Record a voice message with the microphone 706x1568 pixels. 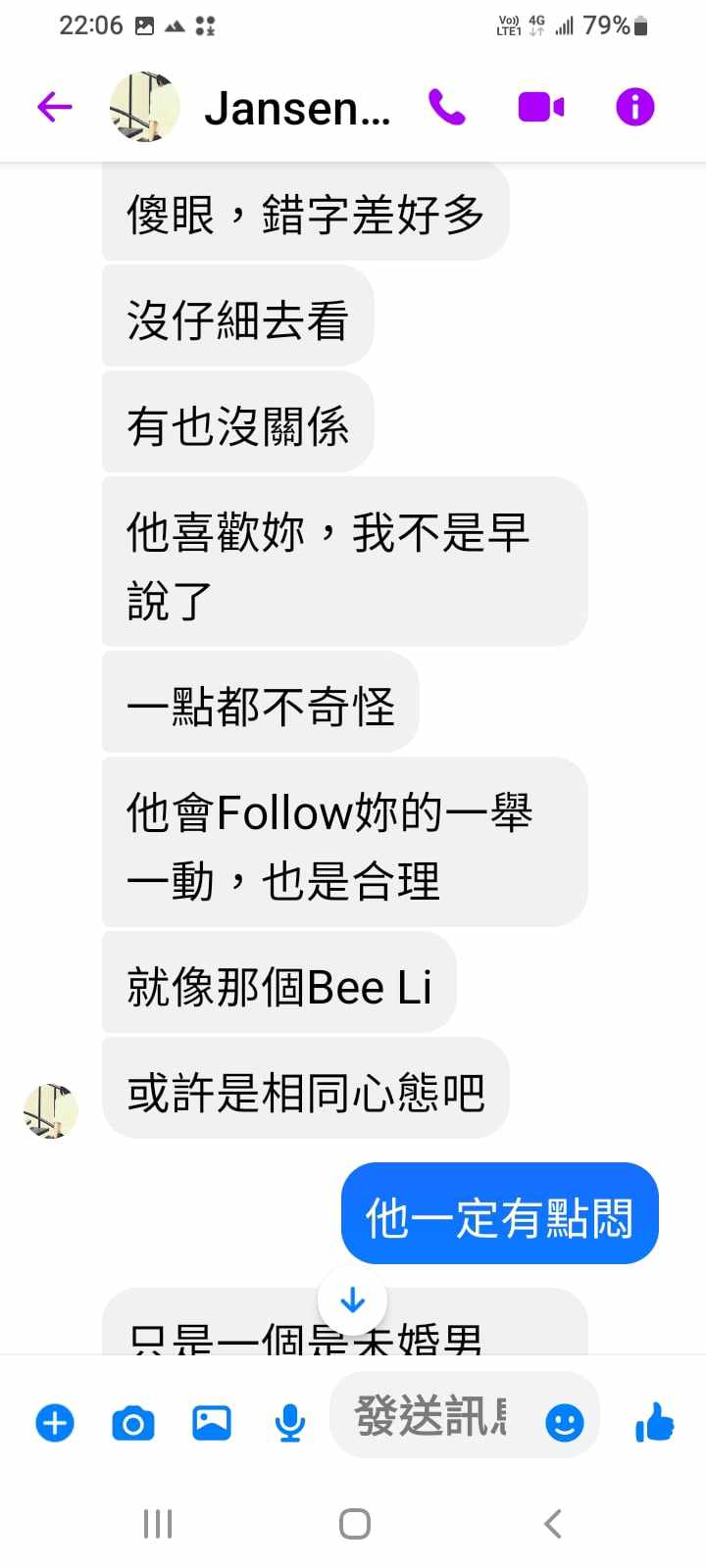289,1422
